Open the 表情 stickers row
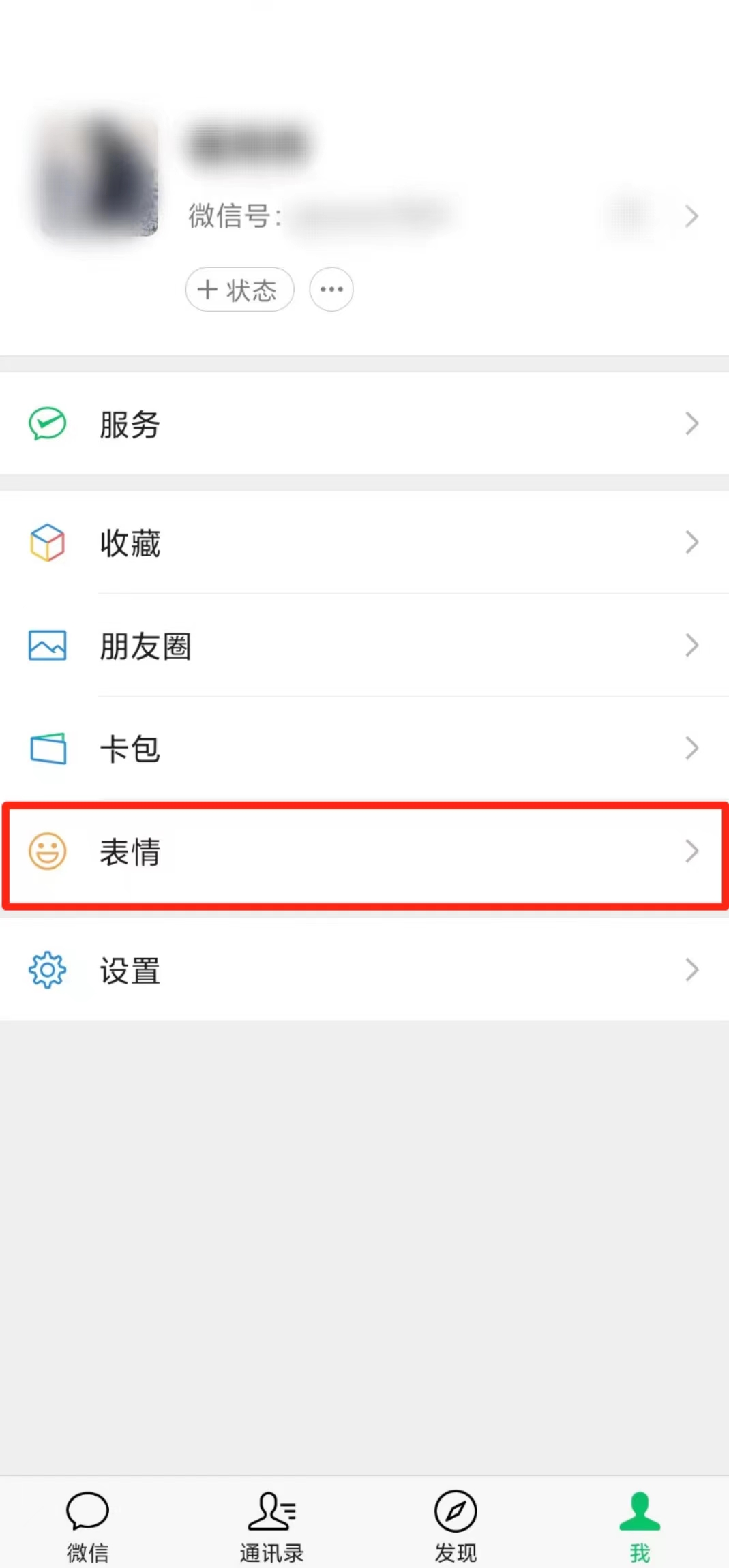 click(x=364, y=852)
